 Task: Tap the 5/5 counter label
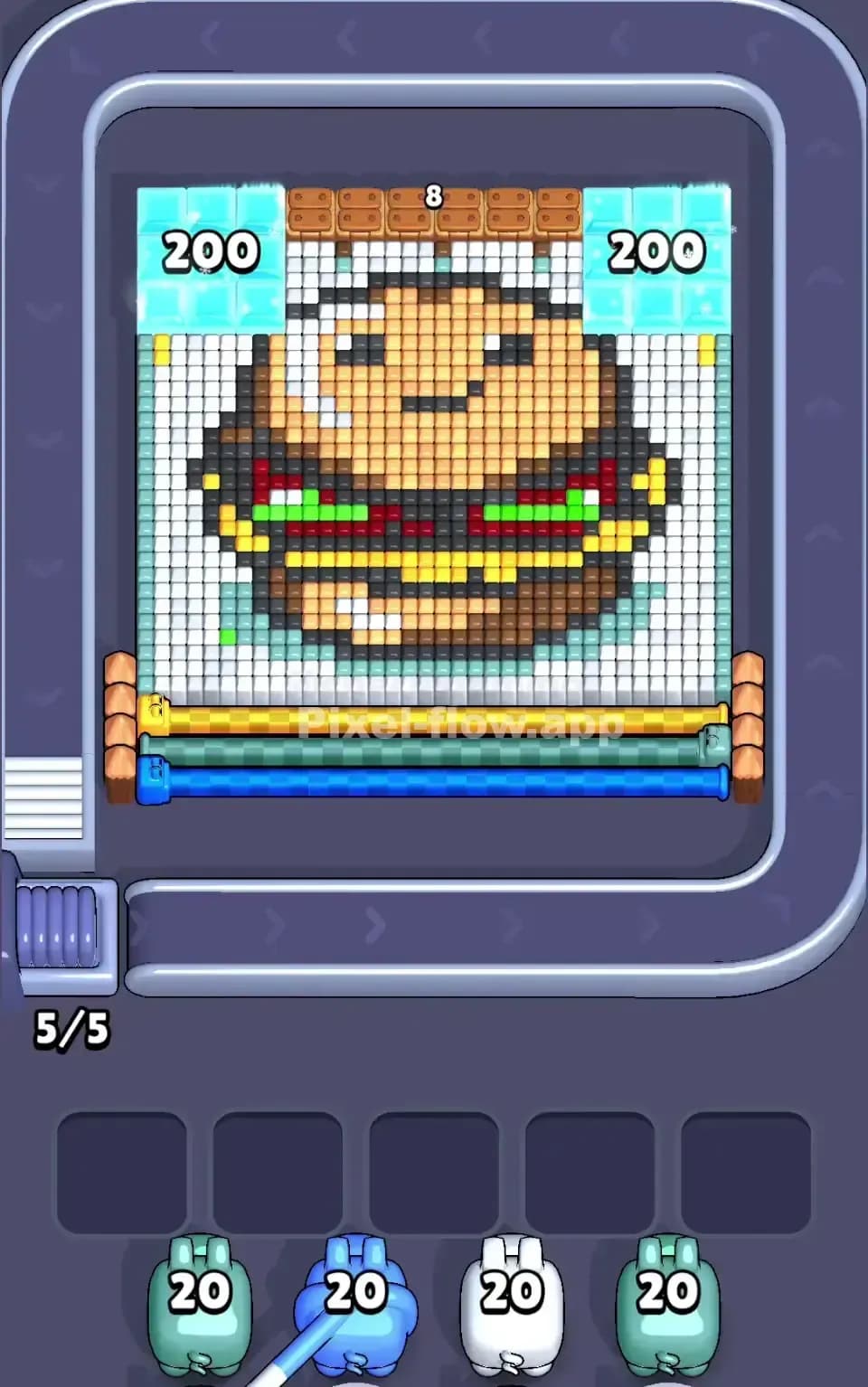72,1028
